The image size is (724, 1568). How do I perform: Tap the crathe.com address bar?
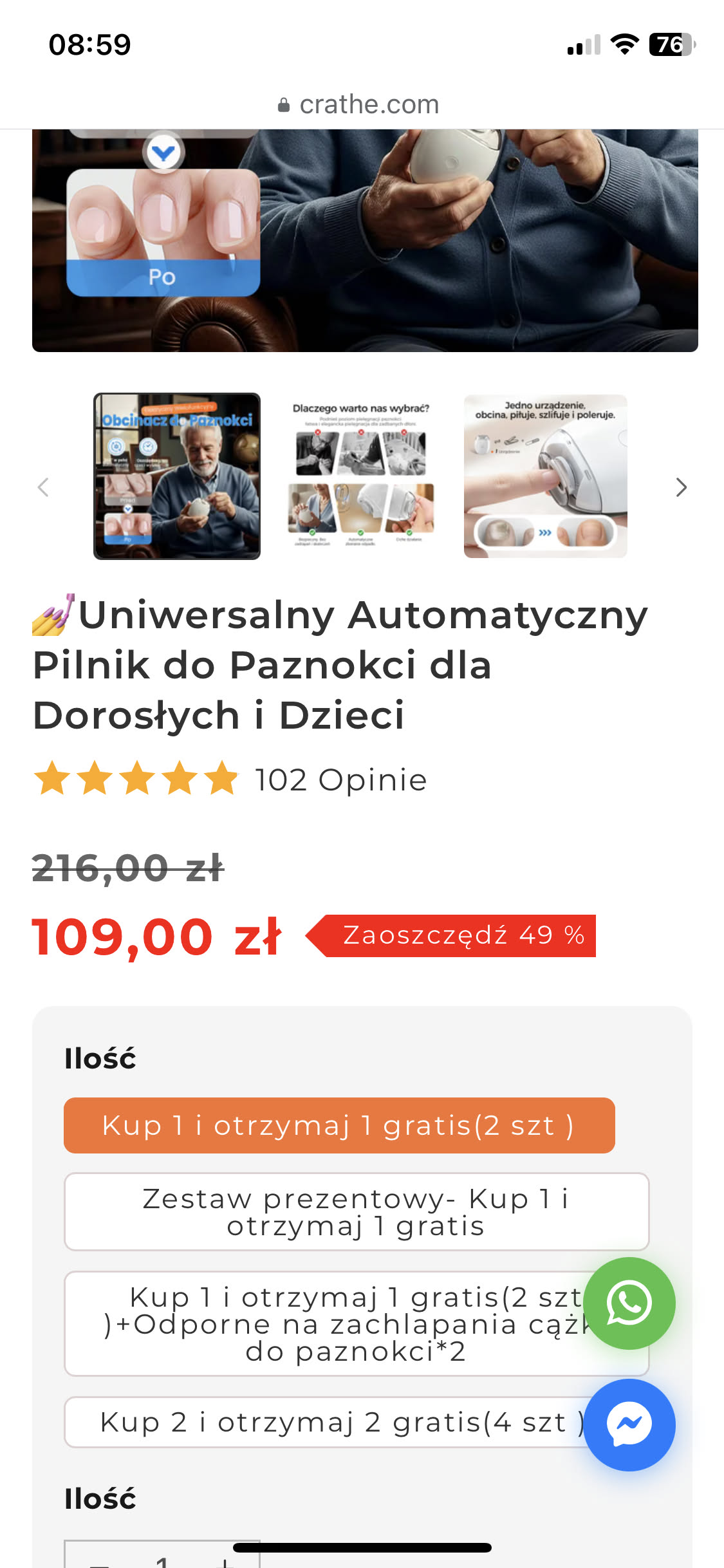[362, 104]
